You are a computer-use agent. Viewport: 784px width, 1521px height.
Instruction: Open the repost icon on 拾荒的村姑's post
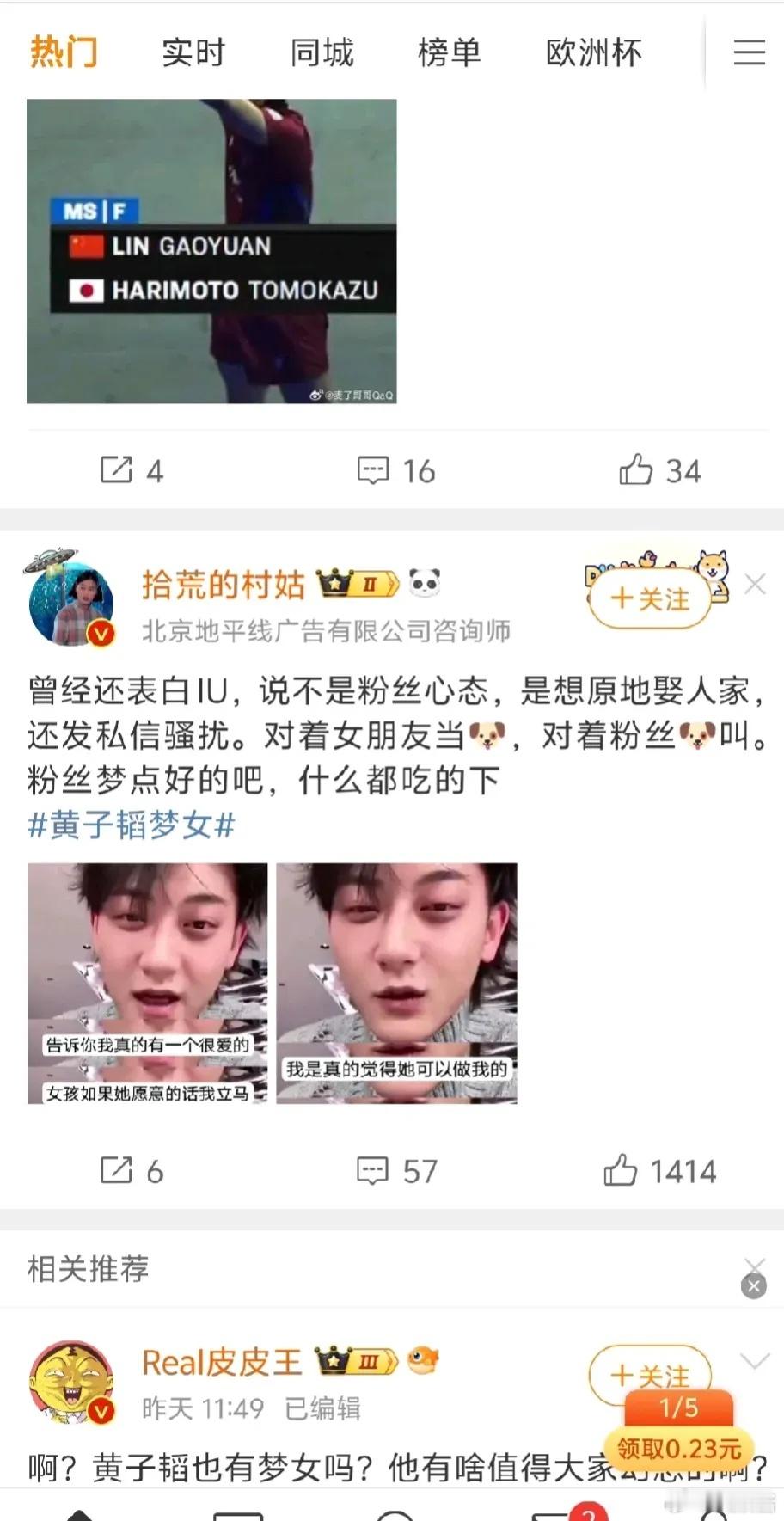click(x=117, y=1170)
